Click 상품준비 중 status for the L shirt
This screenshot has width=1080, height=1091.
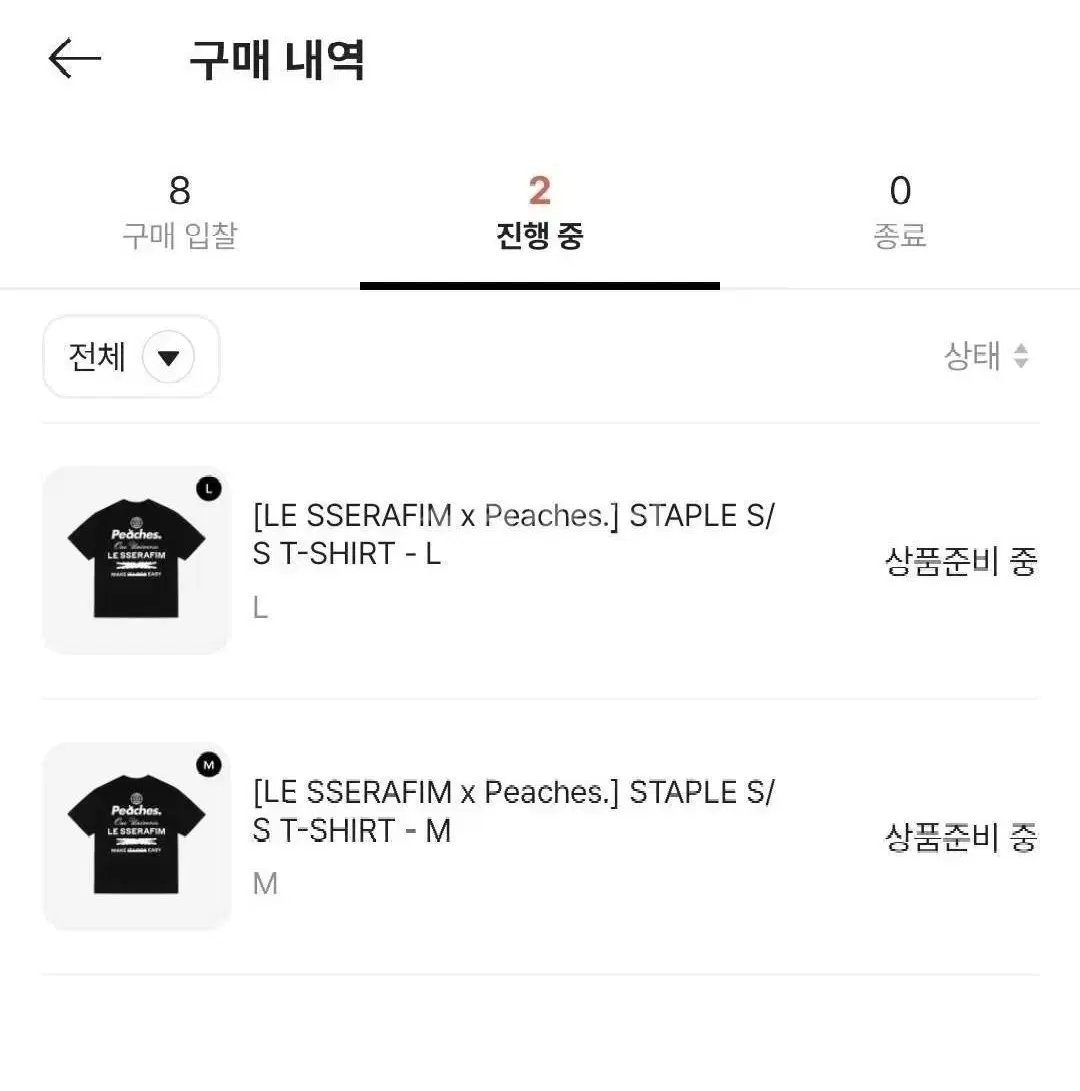tap(961, 562)
